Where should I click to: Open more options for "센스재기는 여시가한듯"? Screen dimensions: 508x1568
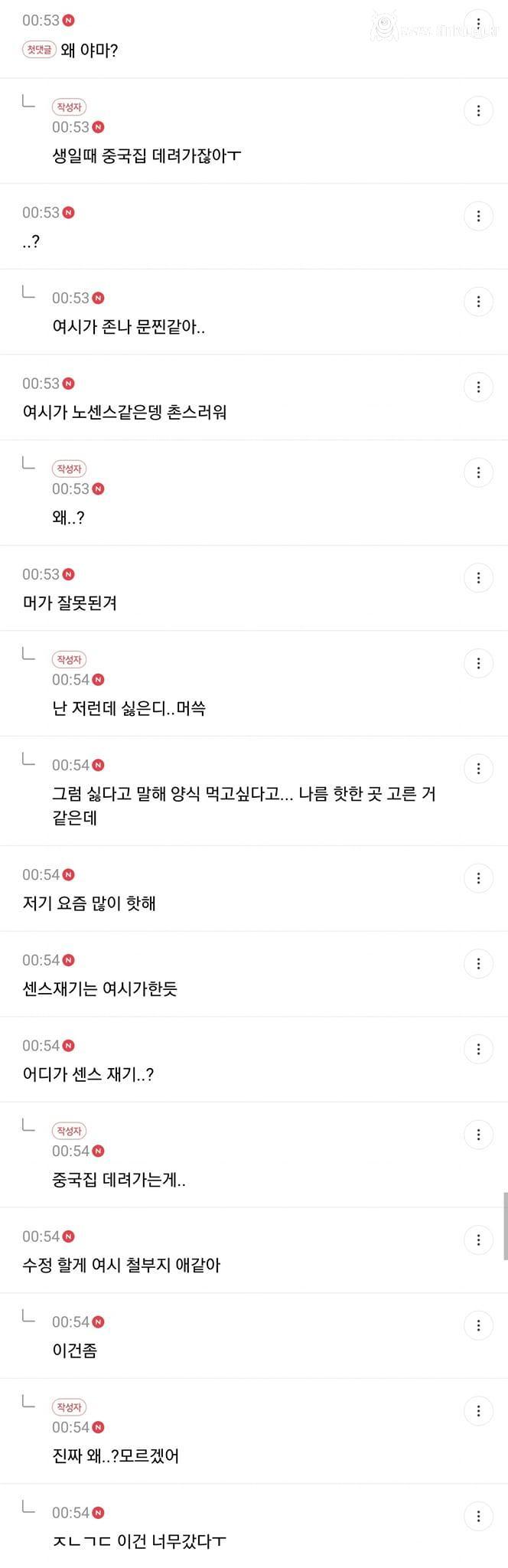(478, 963)
